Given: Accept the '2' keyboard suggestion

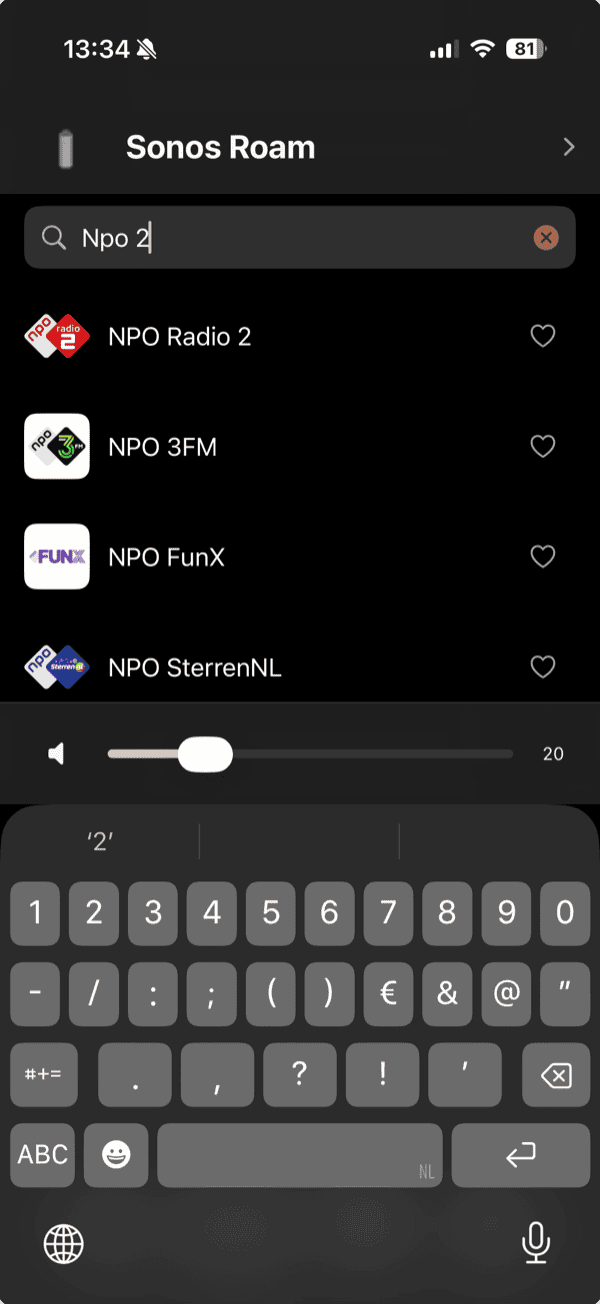Looking at the screenshot, I should coord(100,841).
